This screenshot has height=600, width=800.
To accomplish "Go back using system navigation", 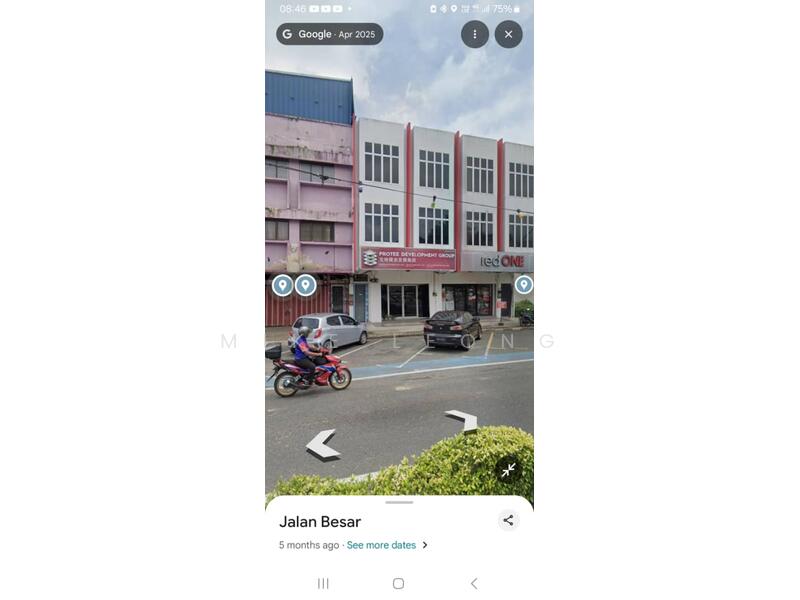I will click(x=474, y=583).
